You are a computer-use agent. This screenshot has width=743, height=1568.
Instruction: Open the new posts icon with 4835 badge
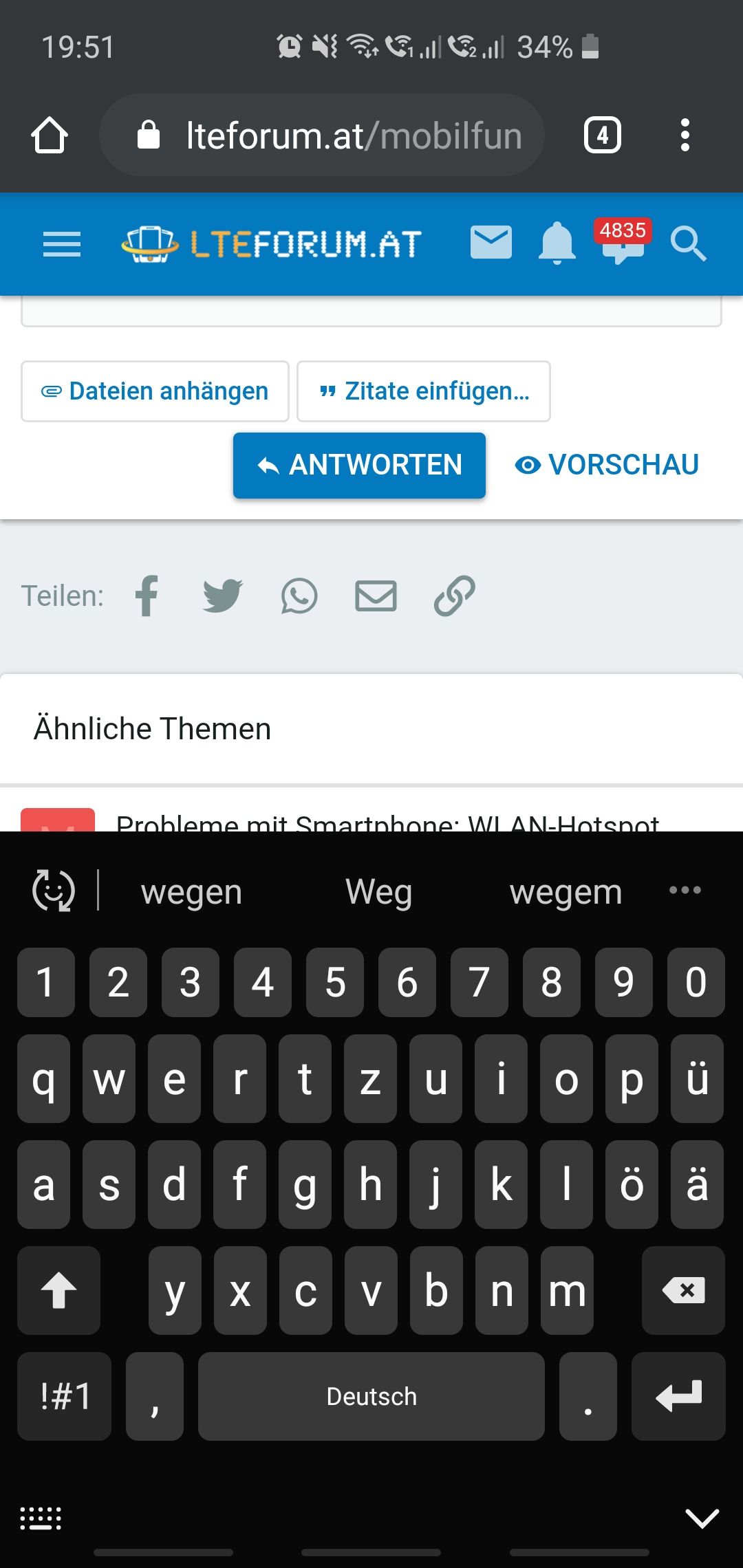pos(623,244)
